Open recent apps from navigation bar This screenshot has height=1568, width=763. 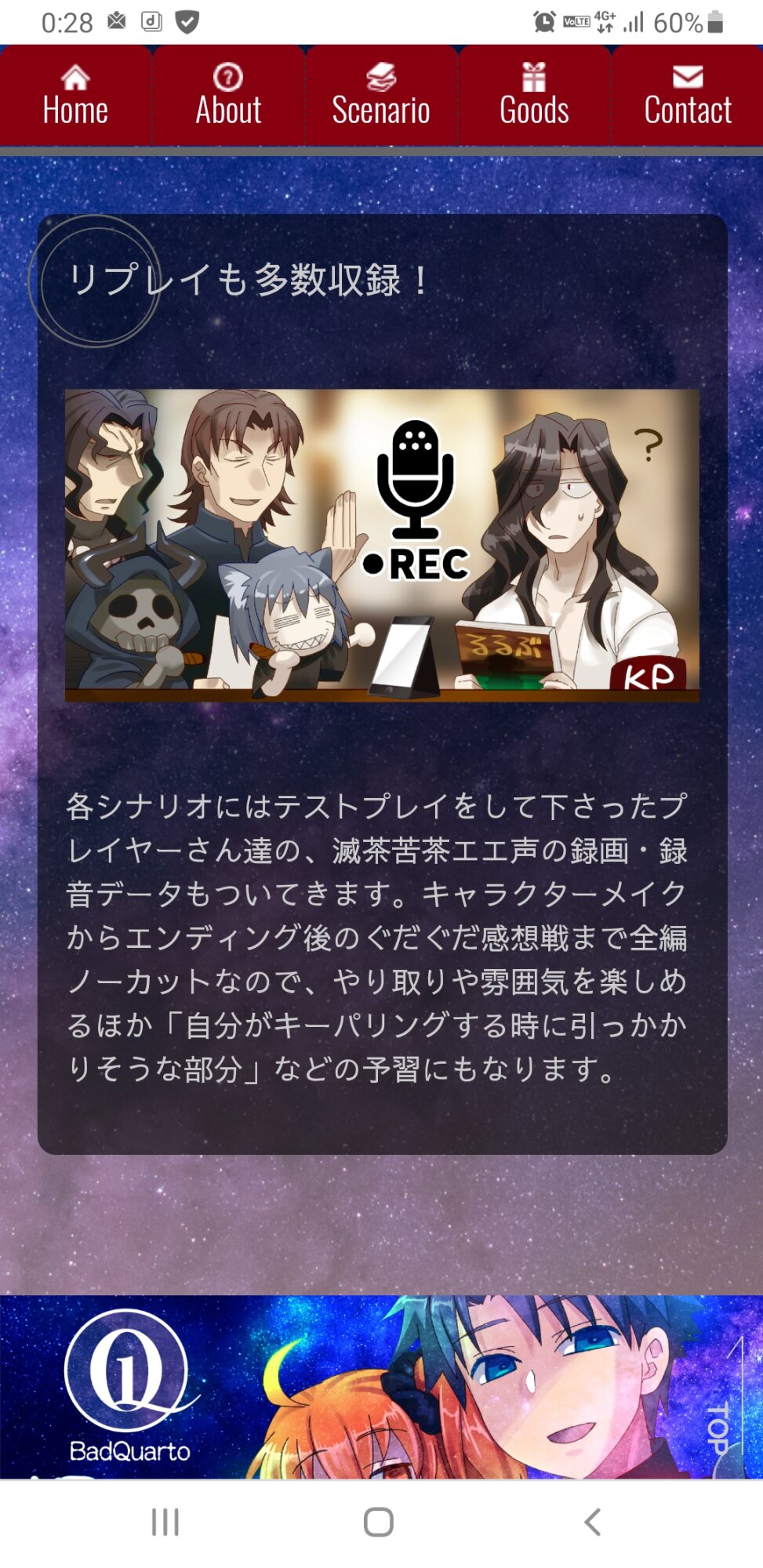[165, 1523]
